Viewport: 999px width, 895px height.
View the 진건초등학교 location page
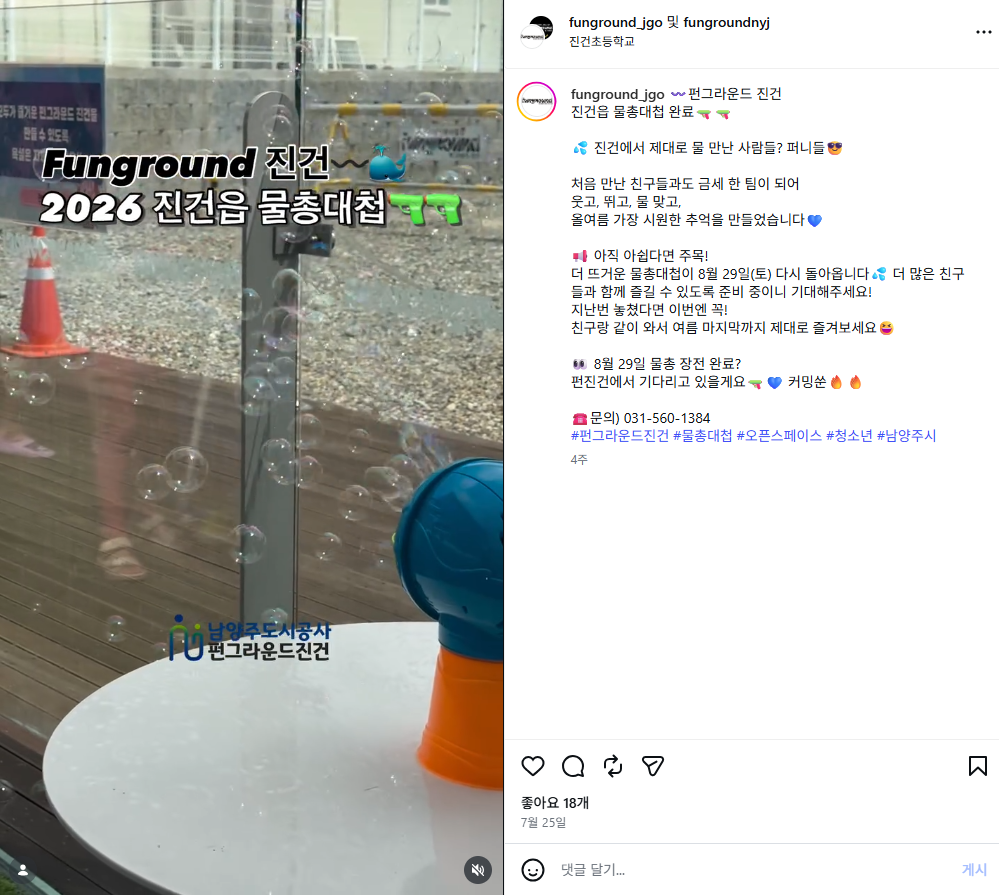coord(601,41)
